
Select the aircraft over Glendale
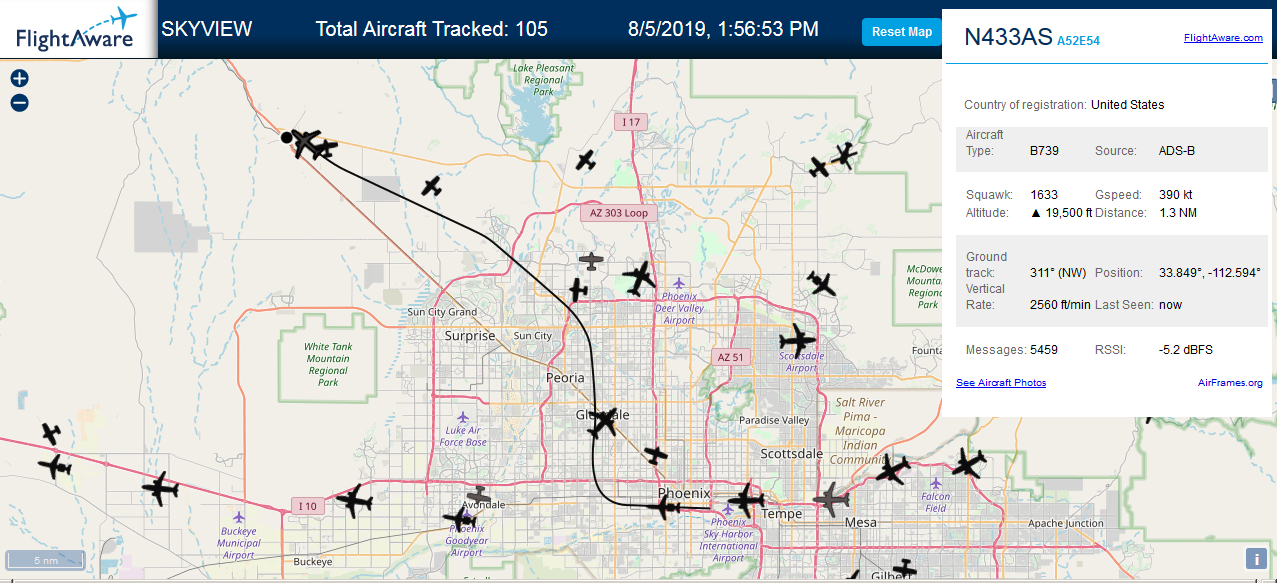(x=603, y=424)
